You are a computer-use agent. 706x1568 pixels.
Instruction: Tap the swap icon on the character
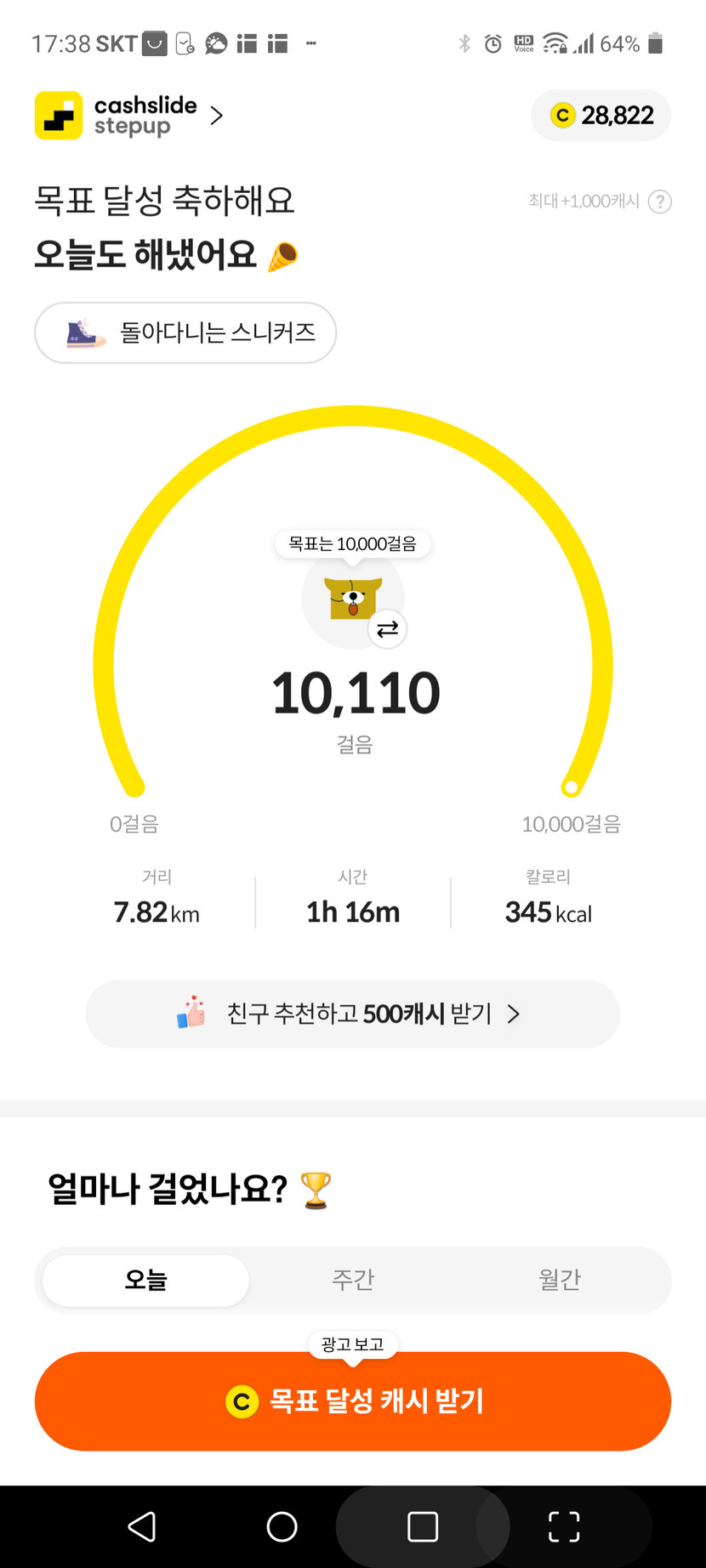coord(387,629)
